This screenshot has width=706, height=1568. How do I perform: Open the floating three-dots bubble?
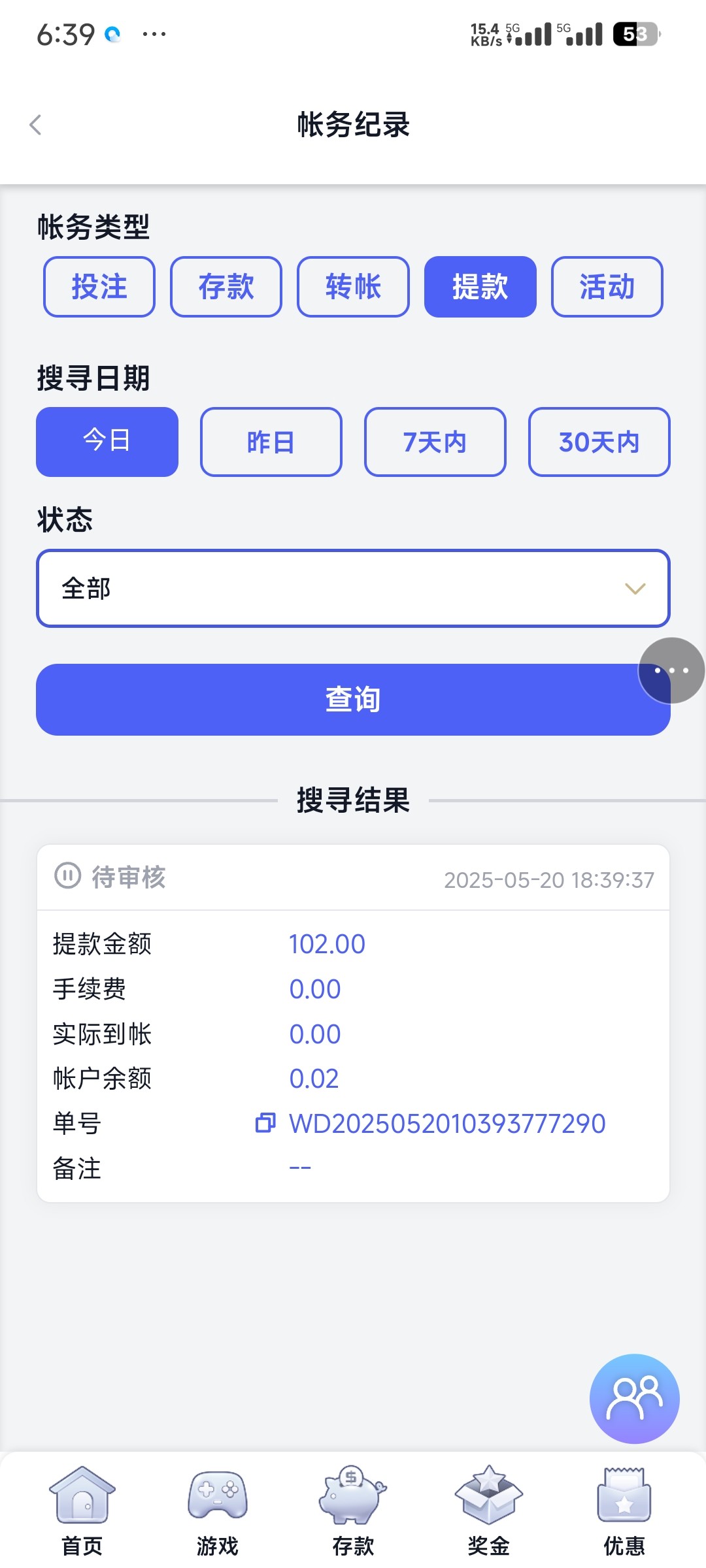click(x=671, y=670)
